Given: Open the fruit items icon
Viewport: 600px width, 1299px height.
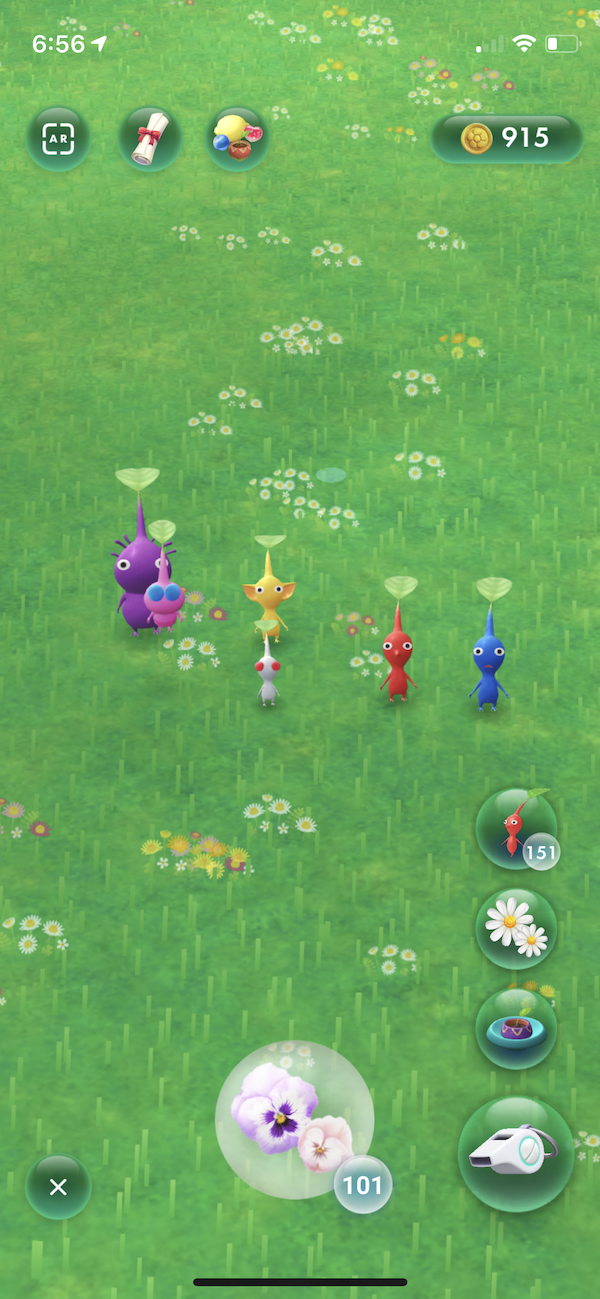Looking at the screenshot, I should (238, 138).
